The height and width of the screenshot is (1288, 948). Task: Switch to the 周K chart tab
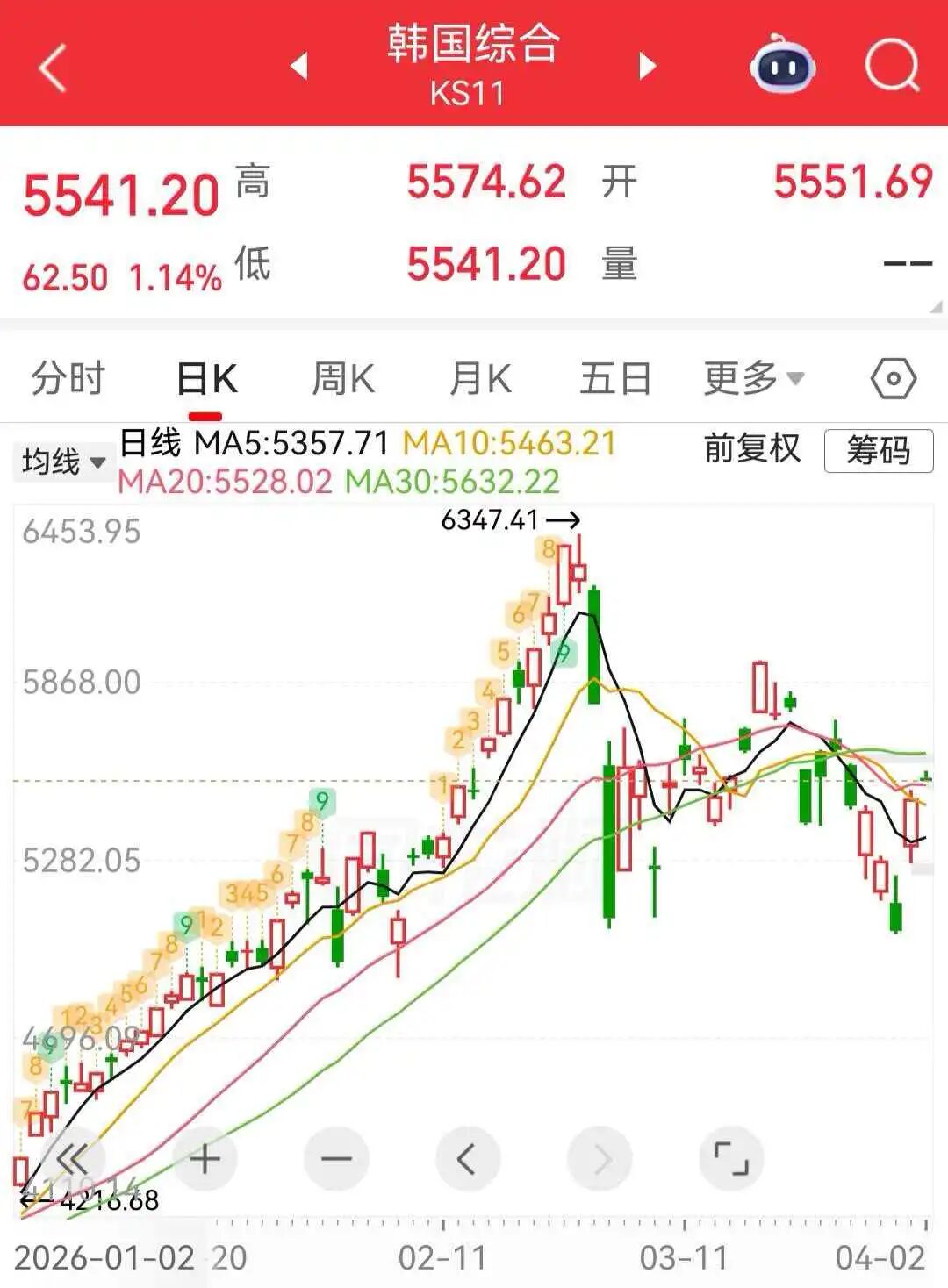coord(343,379)
